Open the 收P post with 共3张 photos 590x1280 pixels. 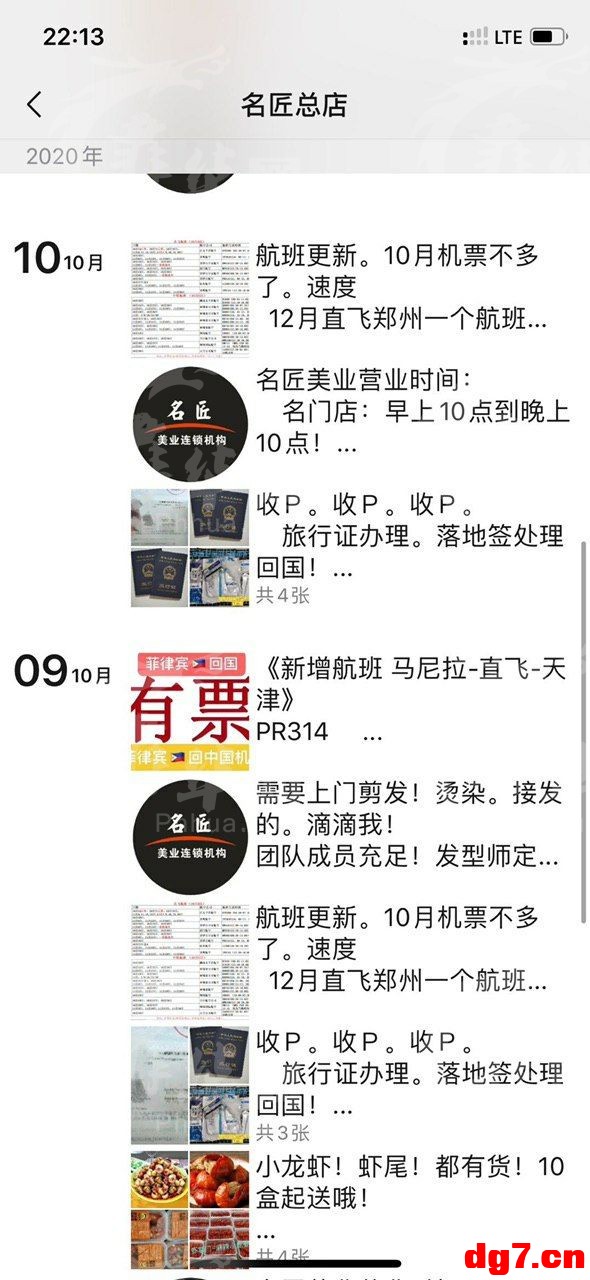click(351, 1087)
